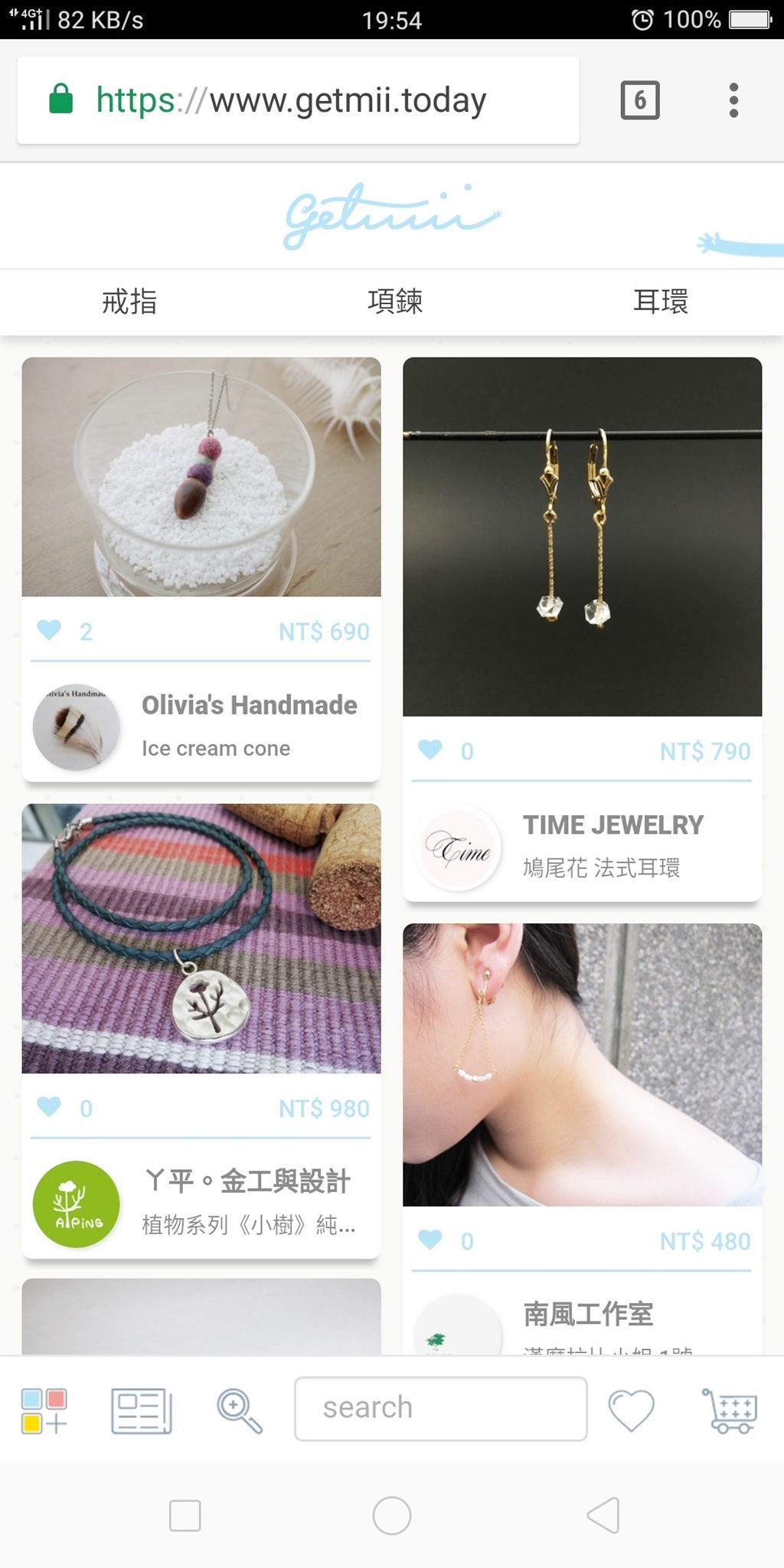
Task: Like the NT$ 980 tree necklace
Action: [x=50, y=1107]
